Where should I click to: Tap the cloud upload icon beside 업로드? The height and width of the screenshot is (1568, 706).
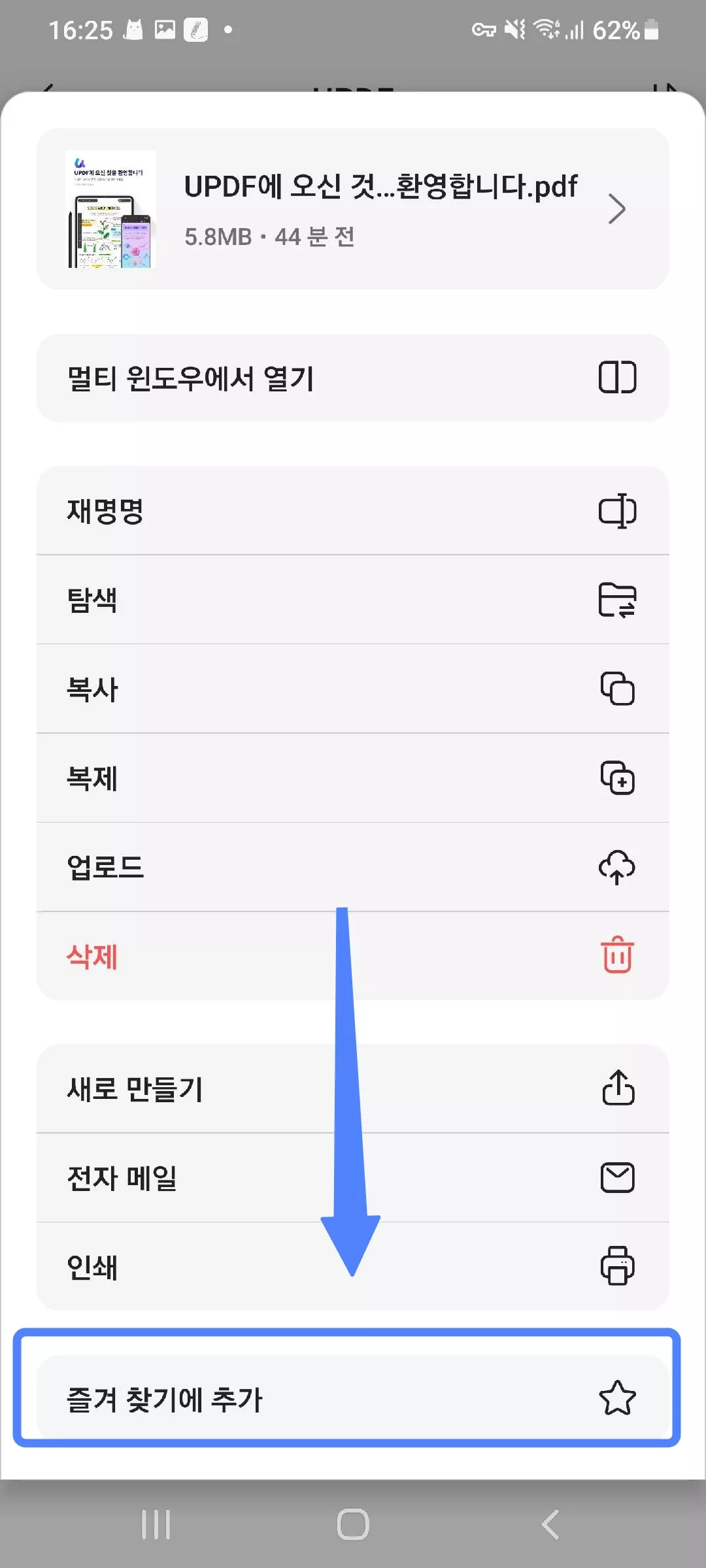coord(616,868)
